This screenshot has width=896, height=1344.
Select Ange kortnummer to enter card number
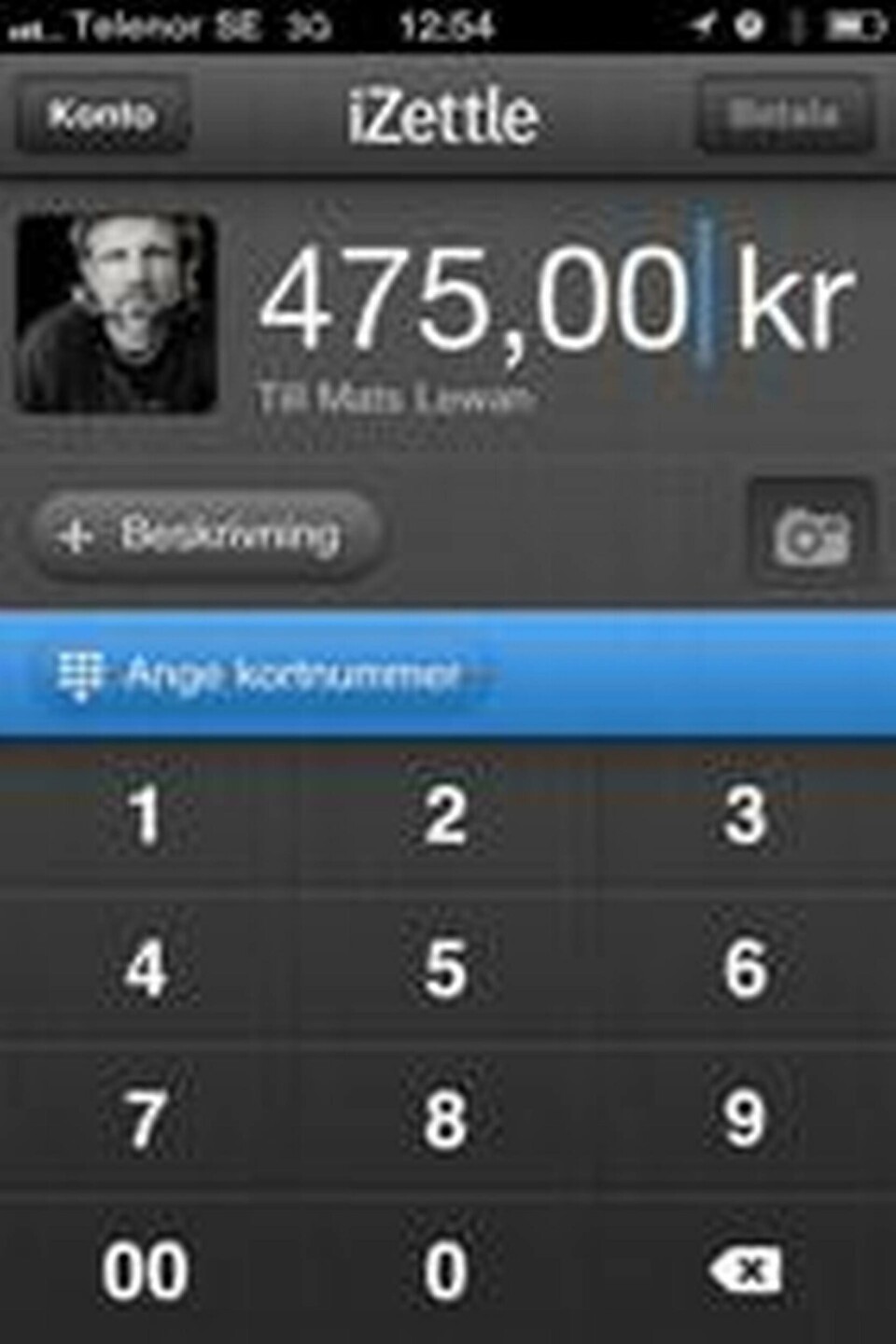click(261, 674)
